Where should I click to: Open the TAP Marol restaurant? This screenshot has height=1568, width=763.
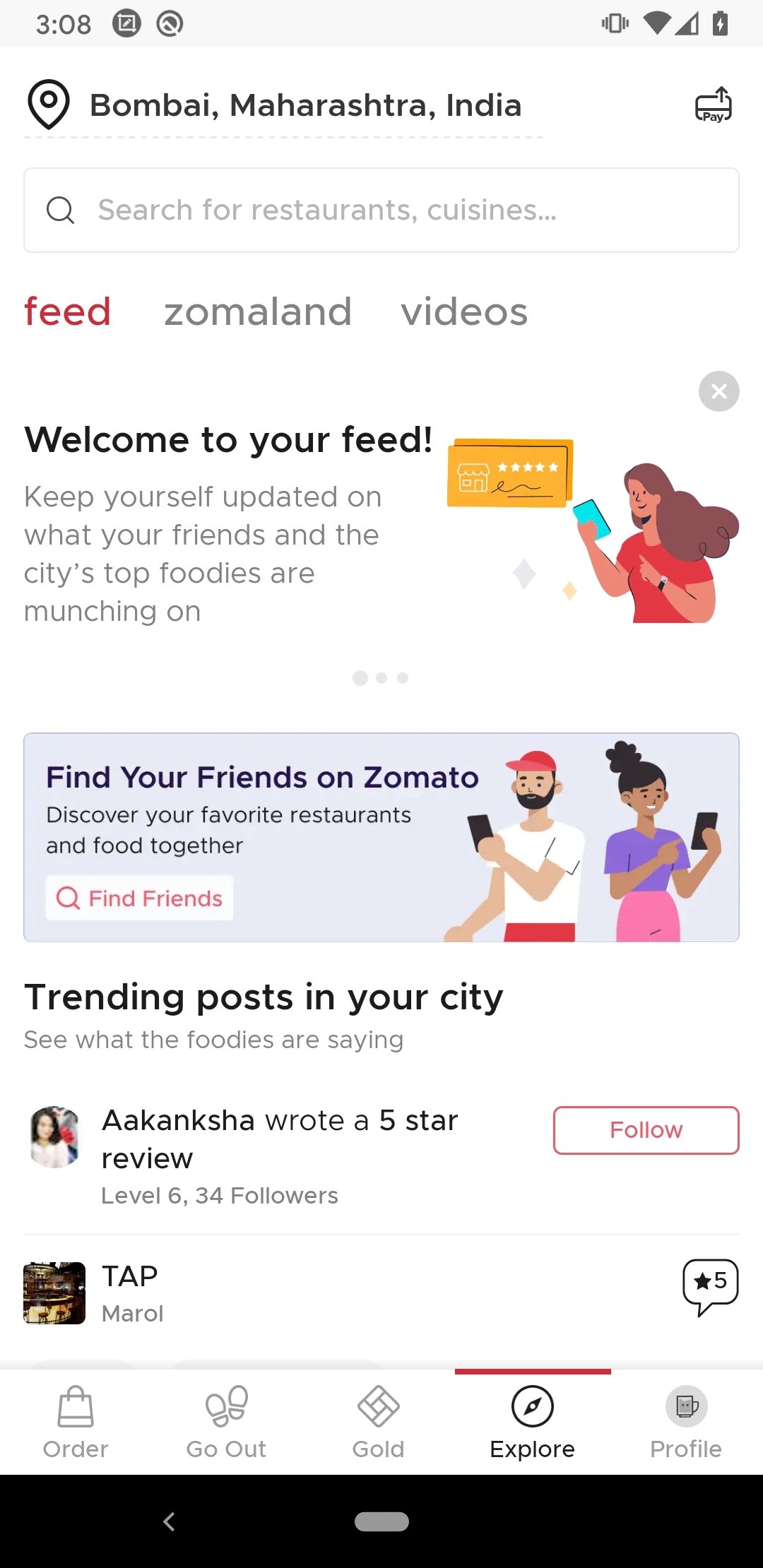[131, 1293]
